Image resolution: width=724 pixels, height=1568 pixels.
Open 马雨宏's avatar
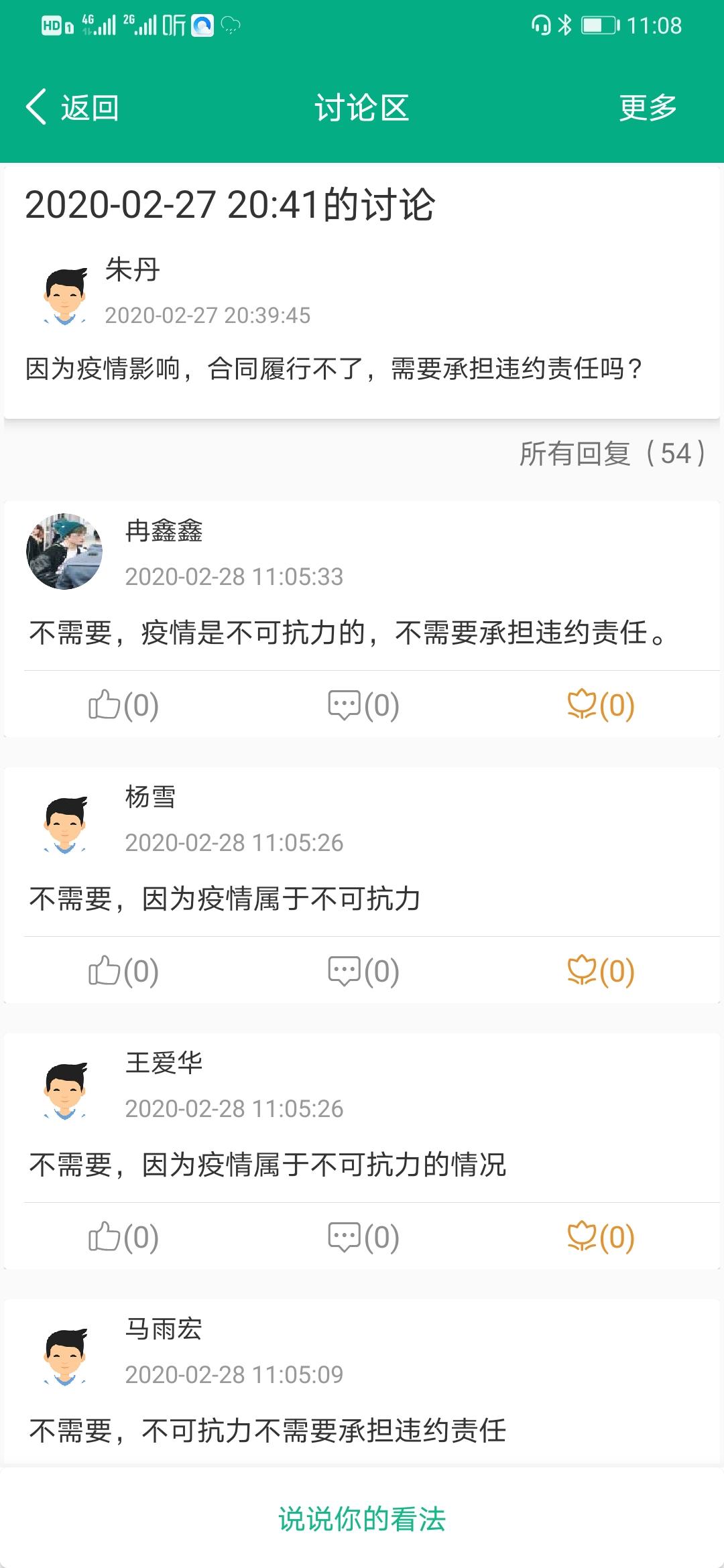point(65,1355)
